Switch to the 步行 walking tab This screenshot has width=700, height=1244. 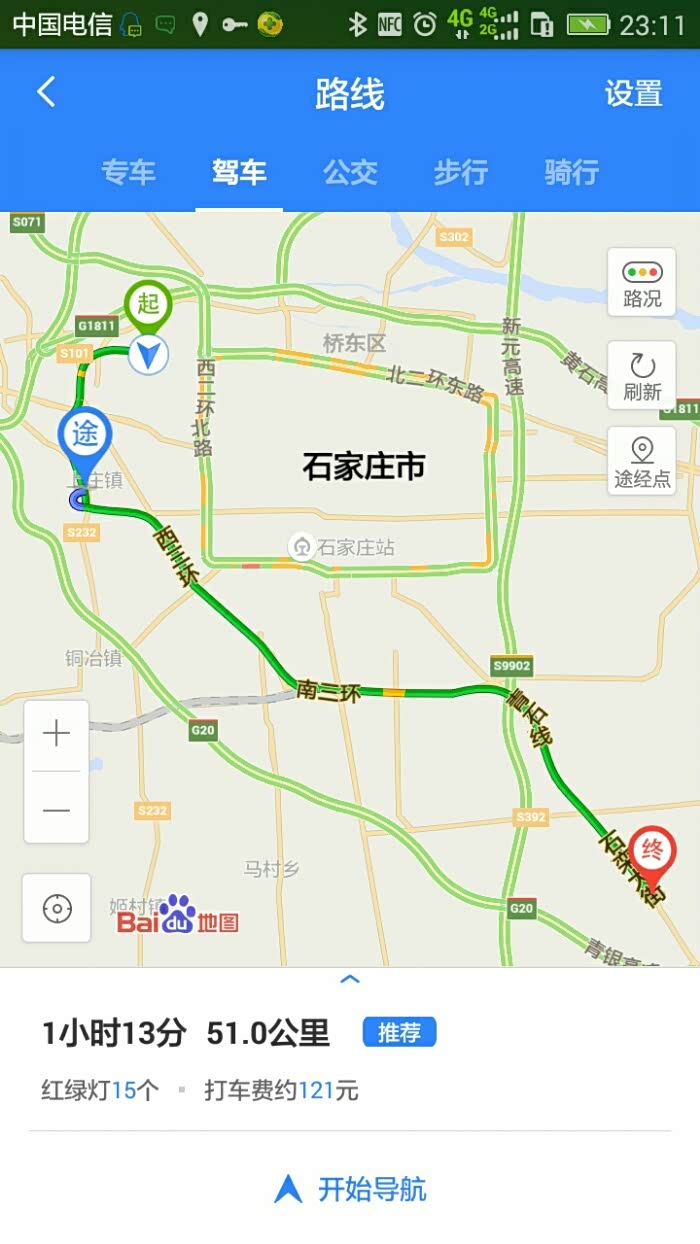(x=460, y=172)
